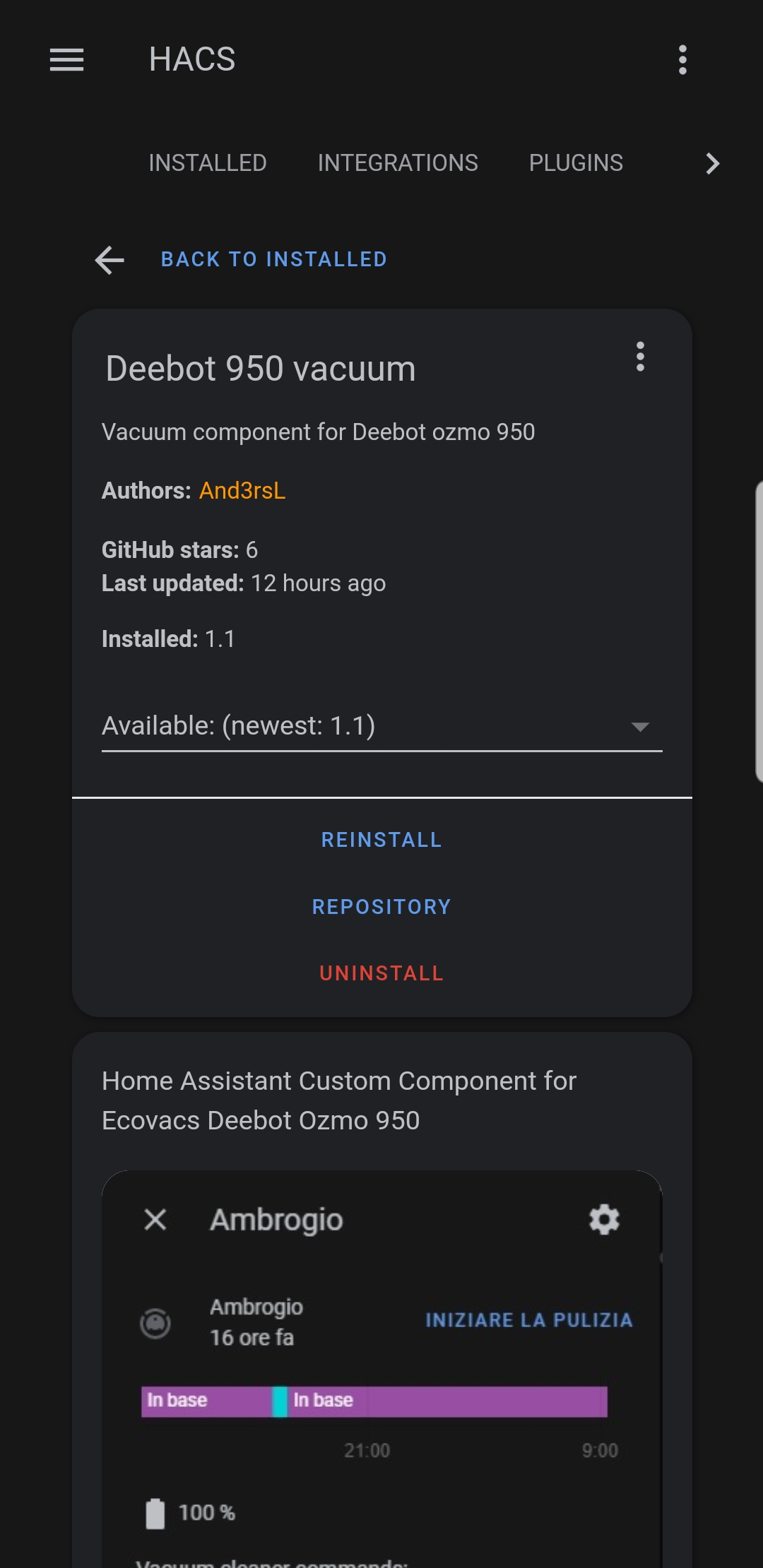Click the REINSTALL button
Image resolution: width=763 pixels, height=1568 pixels.
click(381, 839)
